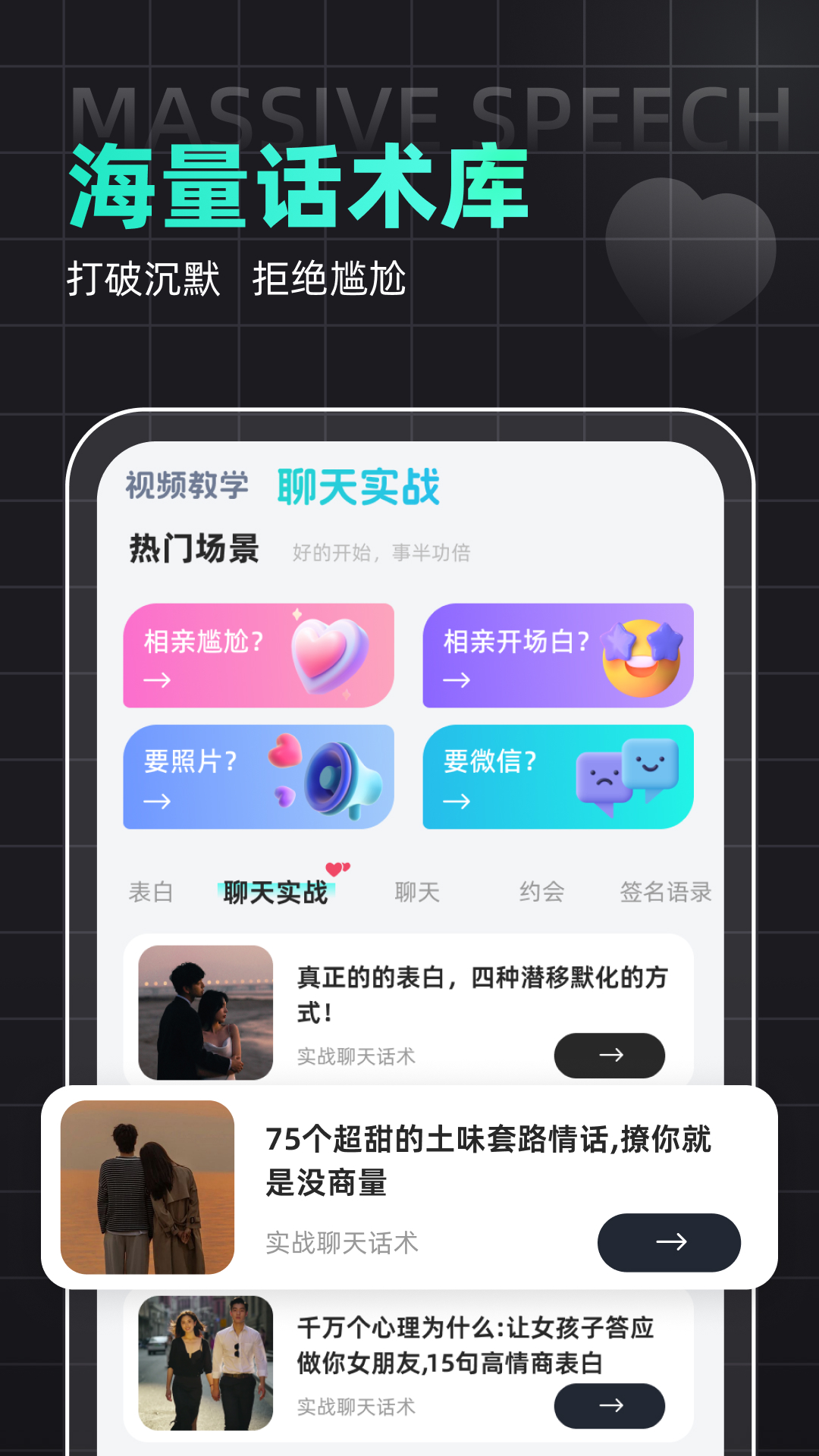Tap the couple thumbnail of the 土味套路情话 article
This screenshot has width=819, height=1456.
point(149,1187)
